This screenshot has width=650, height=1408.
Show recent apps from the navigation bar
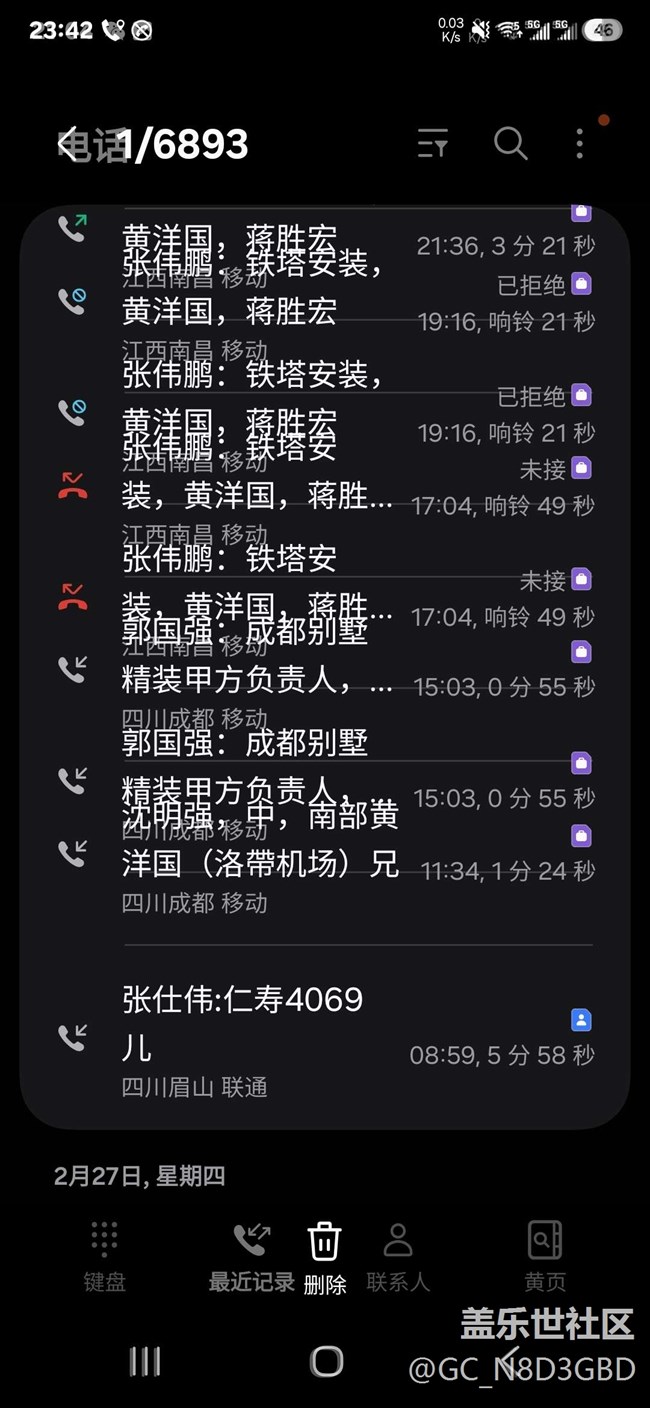tap(145, 1361)
